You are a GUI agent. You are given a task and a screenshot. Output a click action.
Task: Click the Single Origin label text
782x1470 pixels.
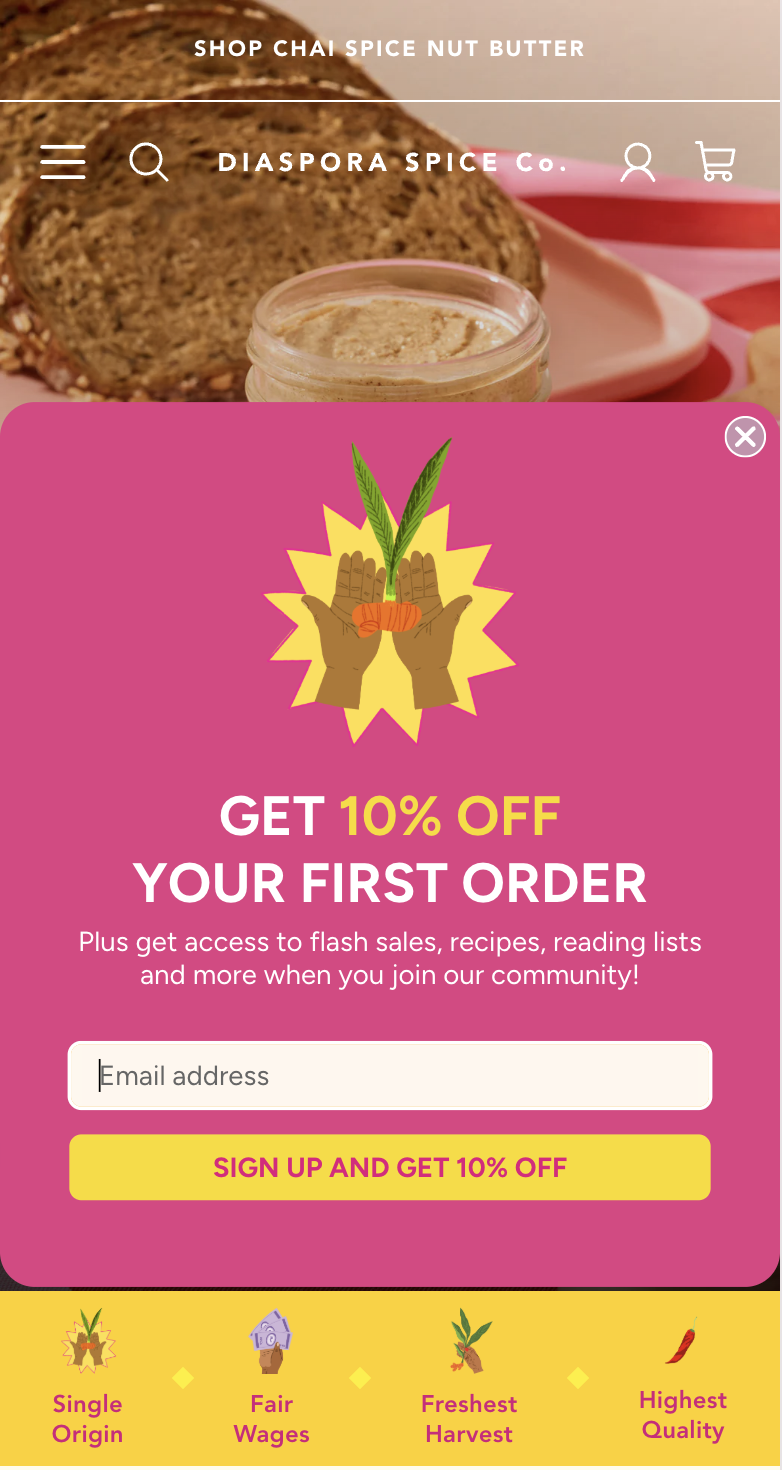coord(87,1418)
